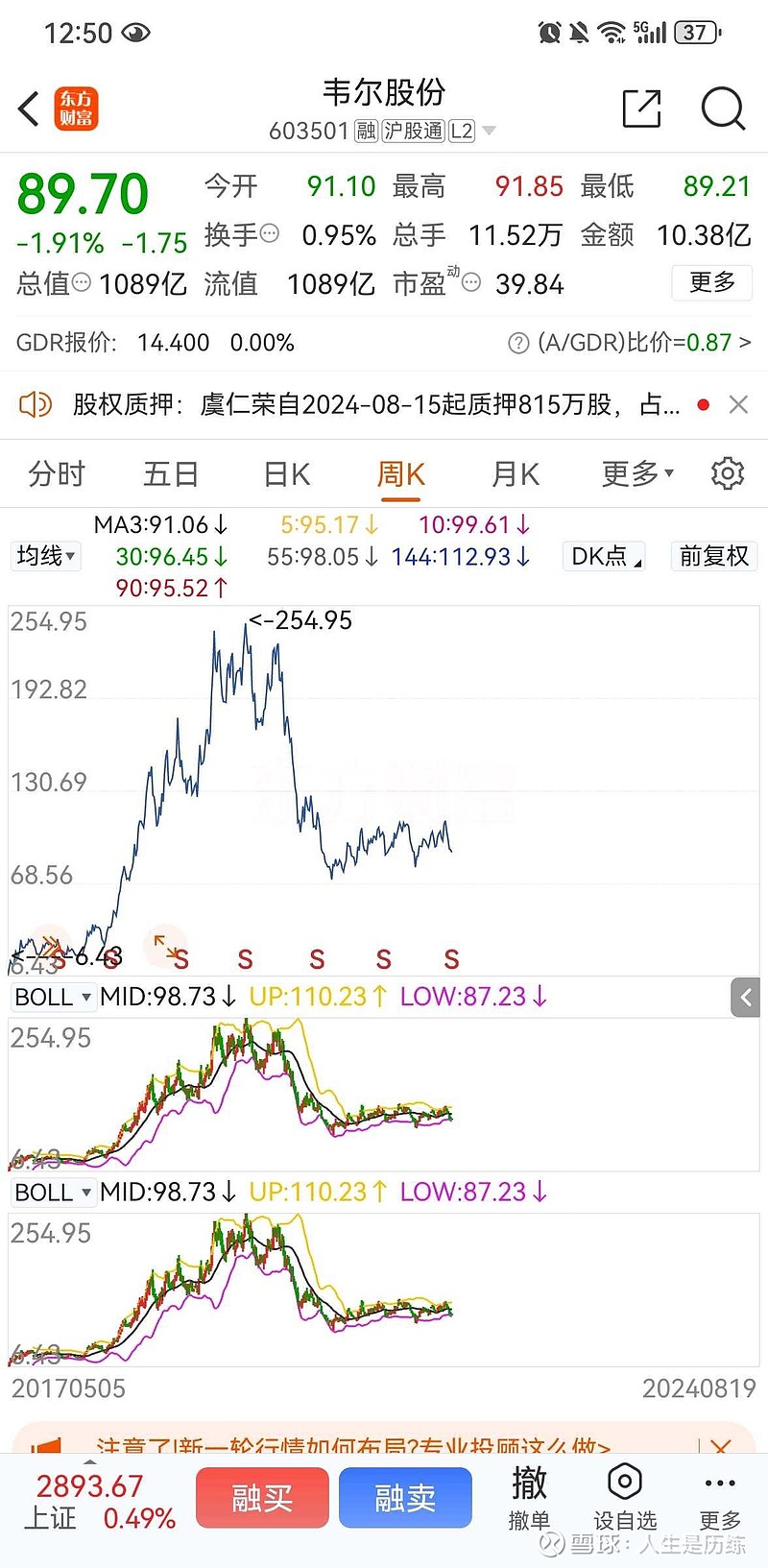Screen dimensions: 768x1568
Task: Switch to the 五日 chart tab
Action: click(171, 474)
